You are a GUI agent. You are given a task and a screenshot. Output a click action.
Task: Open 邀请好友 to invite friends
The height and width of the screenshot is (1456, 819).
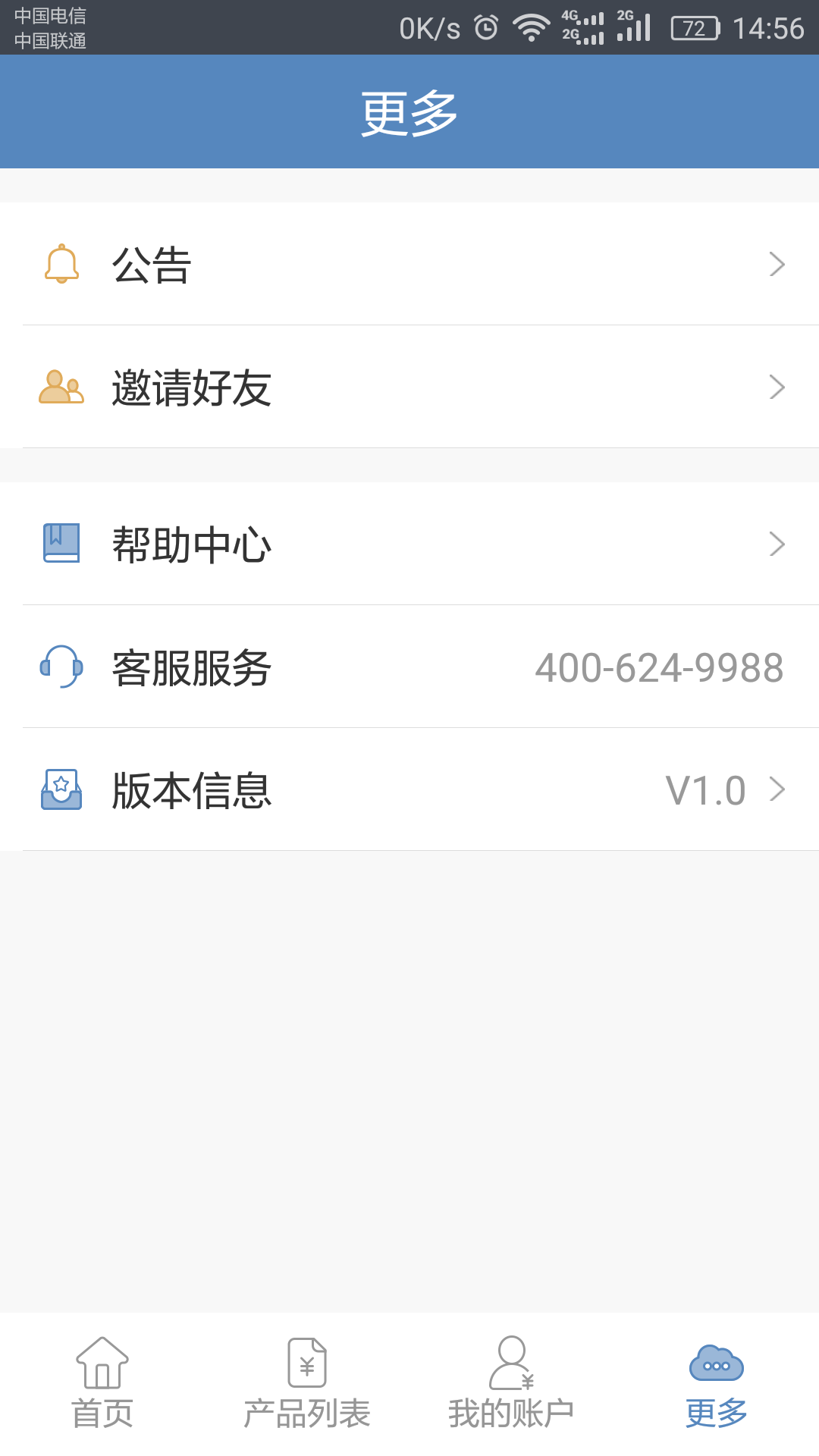[409, 388]
